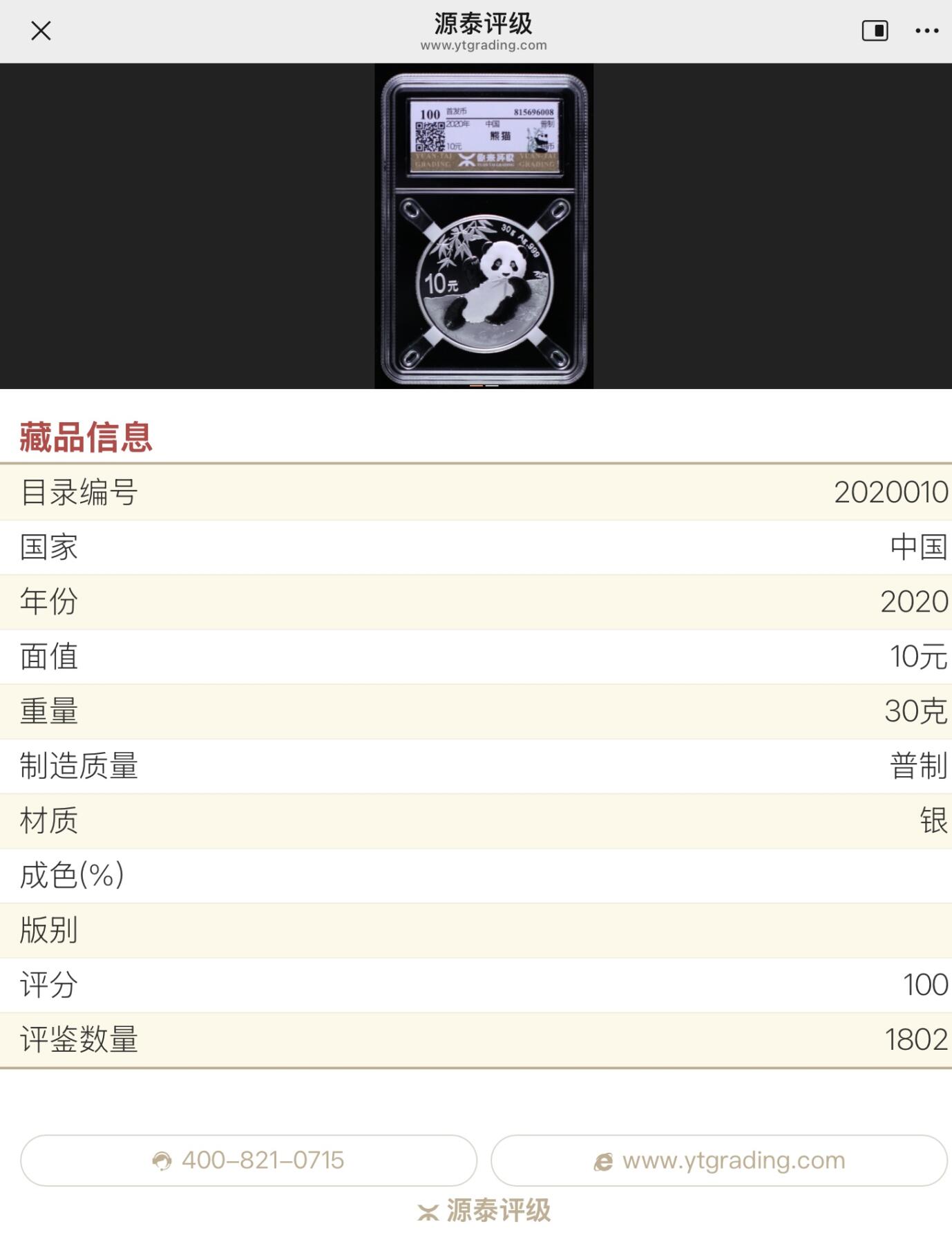Select the 重量 row showing 30克
This screenshot has height=1244, width=952.
coord(476,712)
